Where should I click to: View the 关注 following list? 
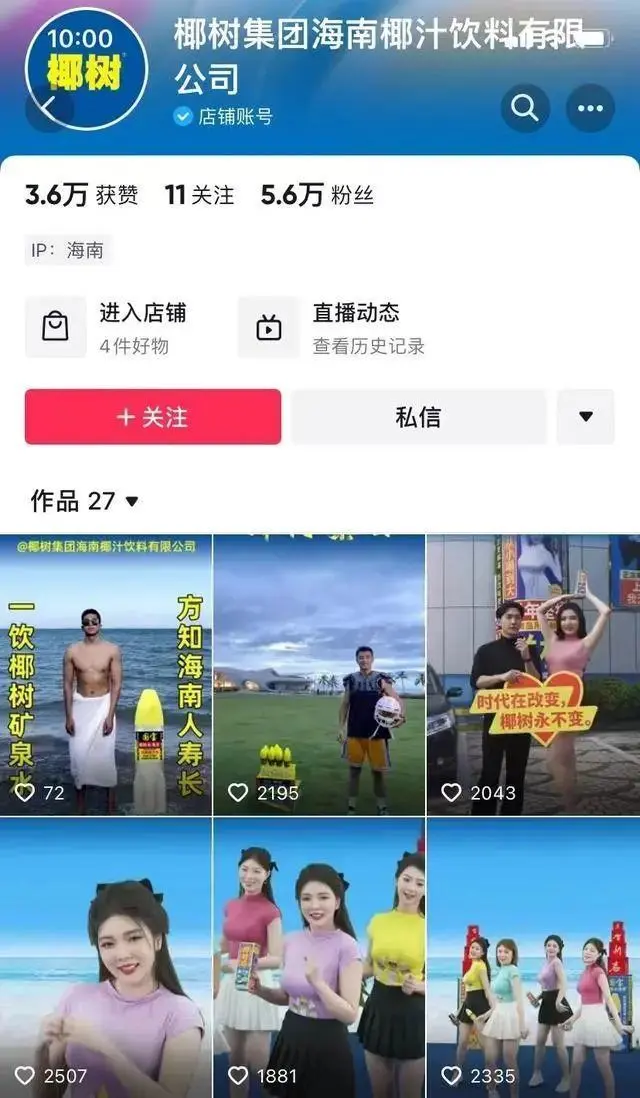click(200, 195)
